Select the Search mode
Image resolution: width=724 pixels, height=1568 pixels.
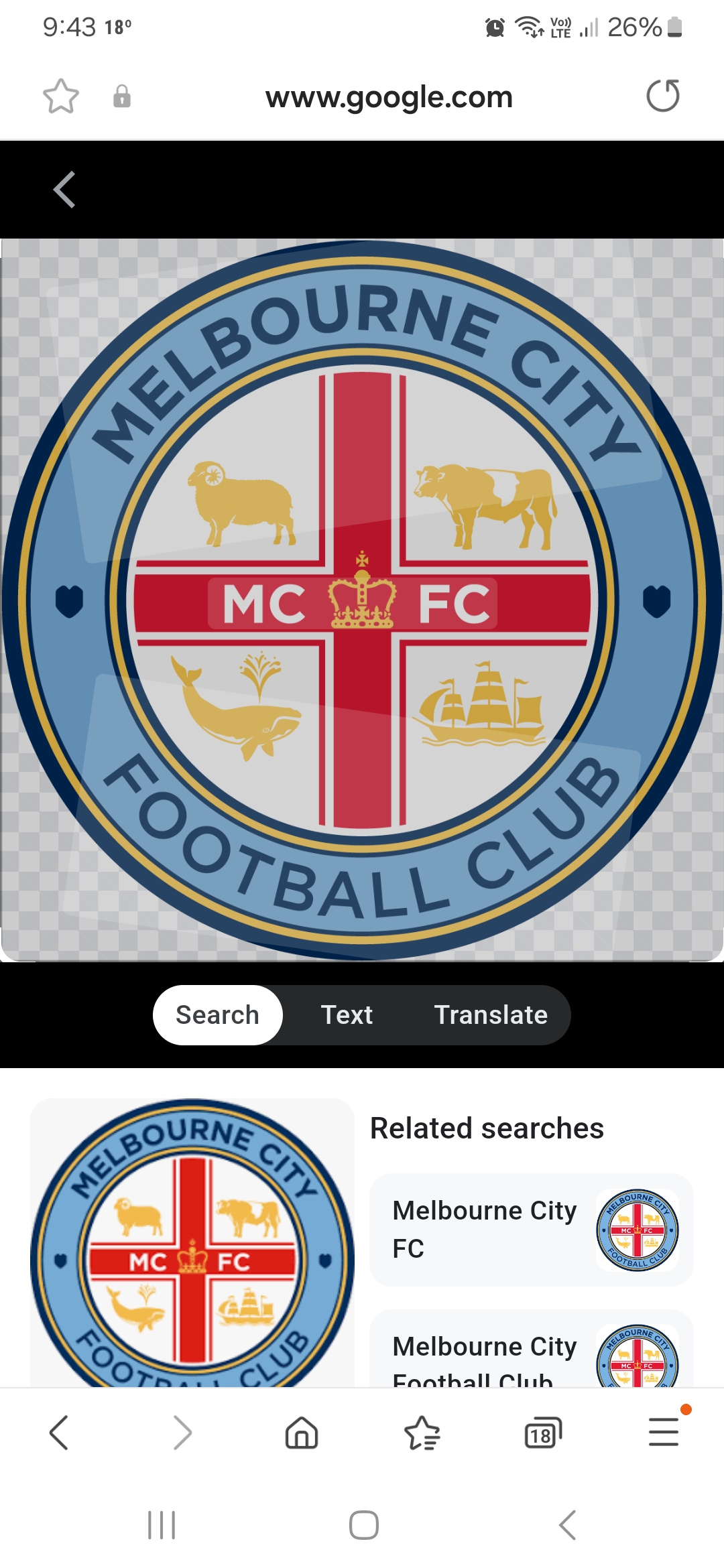pyautogui.click(x=217, y=1015)
